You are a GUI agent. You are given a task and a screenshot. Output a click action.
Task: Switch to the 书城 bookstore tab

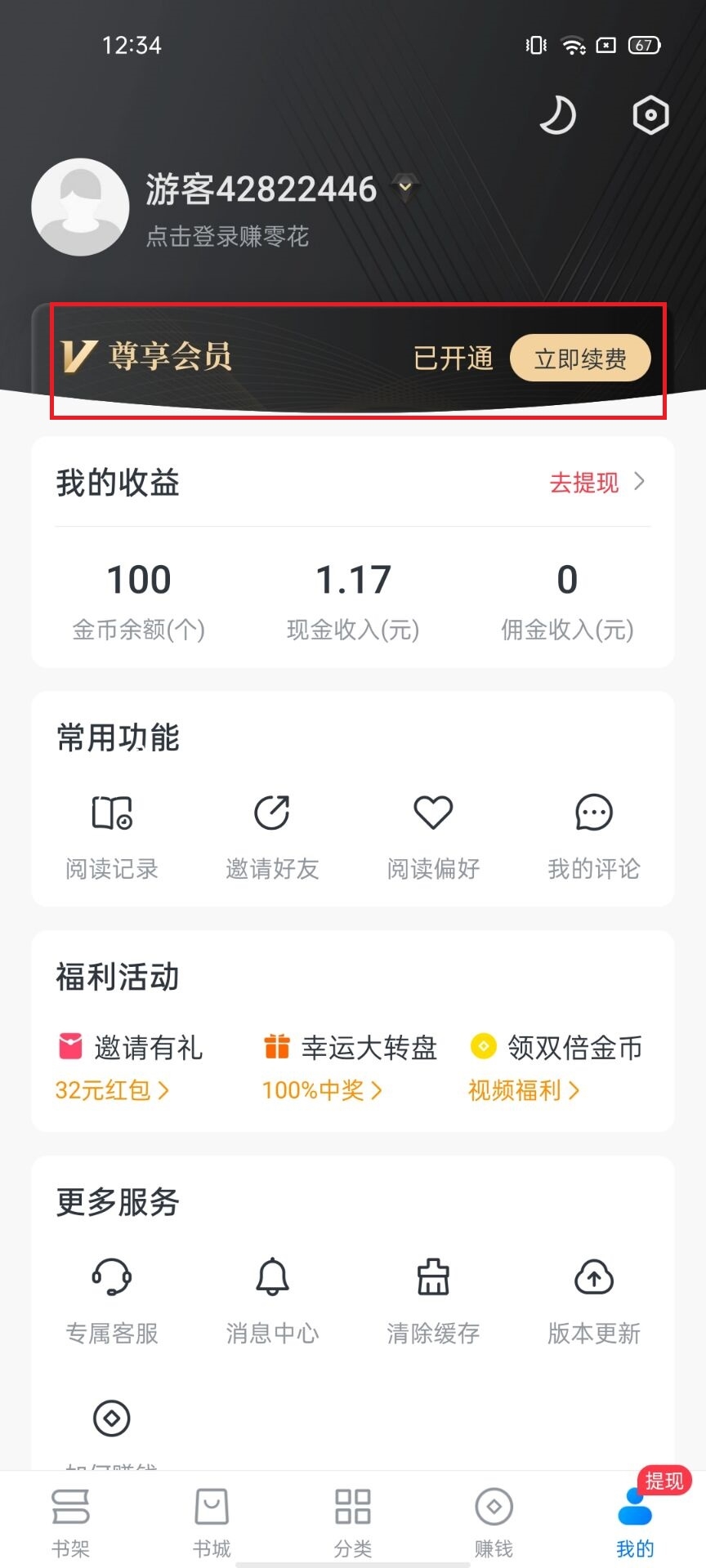click(x=212, y=1522)
